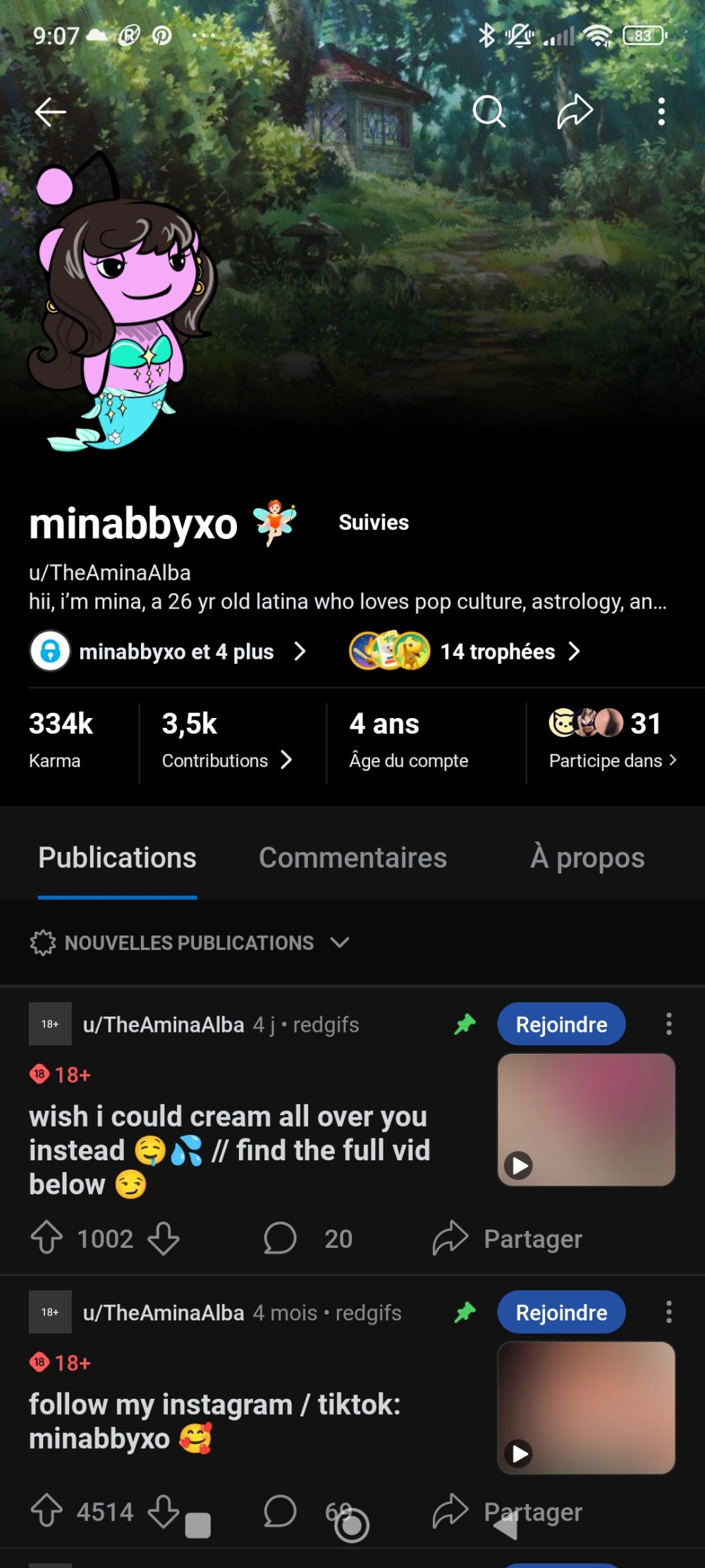Share the 'wish i could cream' post

click(x=508, y=1238)
